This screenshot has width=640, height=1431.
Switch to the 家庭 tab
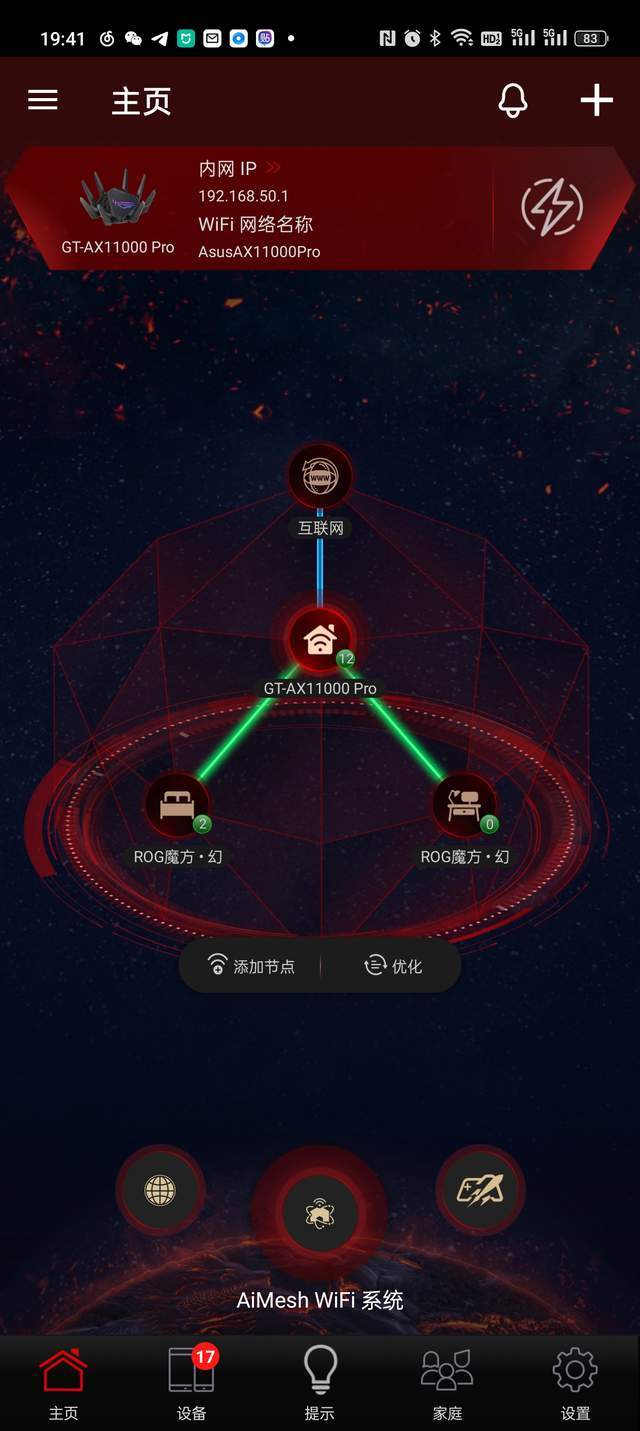[x=447, y=1384]
